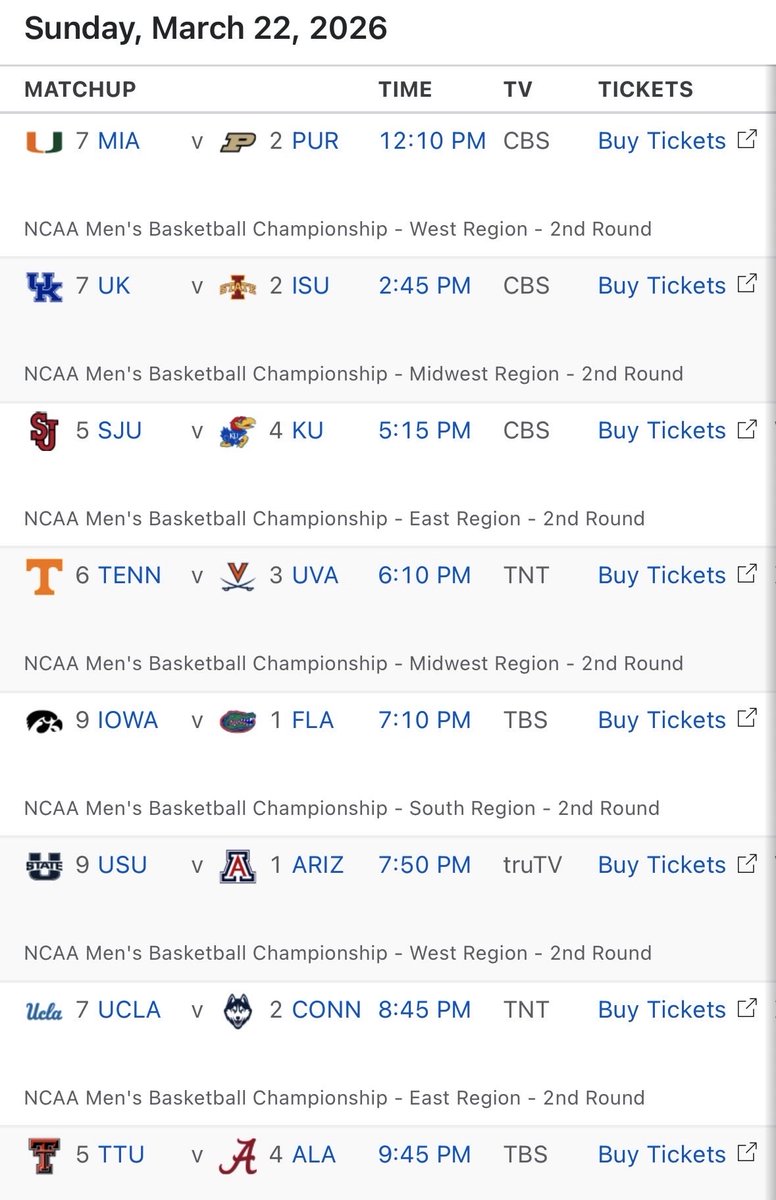Viewport: 776px width, 1200px height.
Task: Buy tickets for UK v ISU
Action: tap(662, 286)
